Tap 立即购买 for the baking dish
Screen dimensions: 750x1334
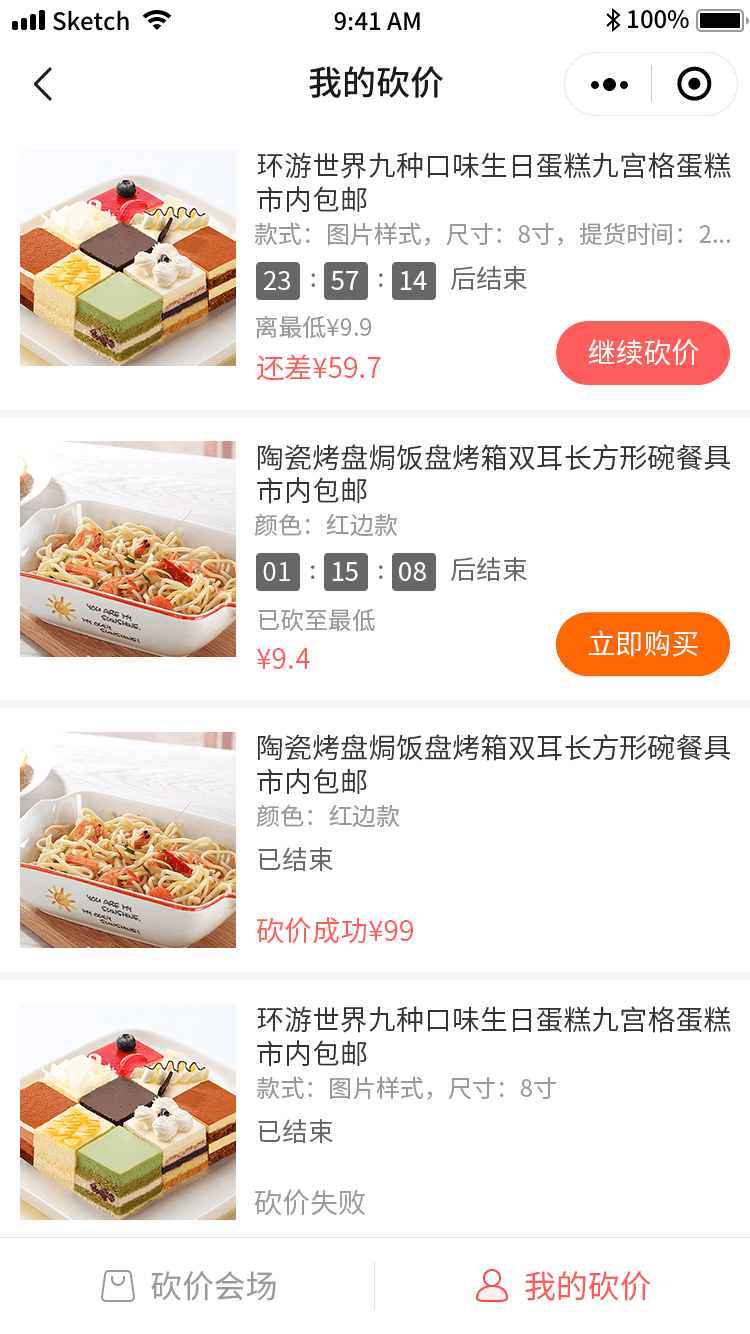click(643, 644)
